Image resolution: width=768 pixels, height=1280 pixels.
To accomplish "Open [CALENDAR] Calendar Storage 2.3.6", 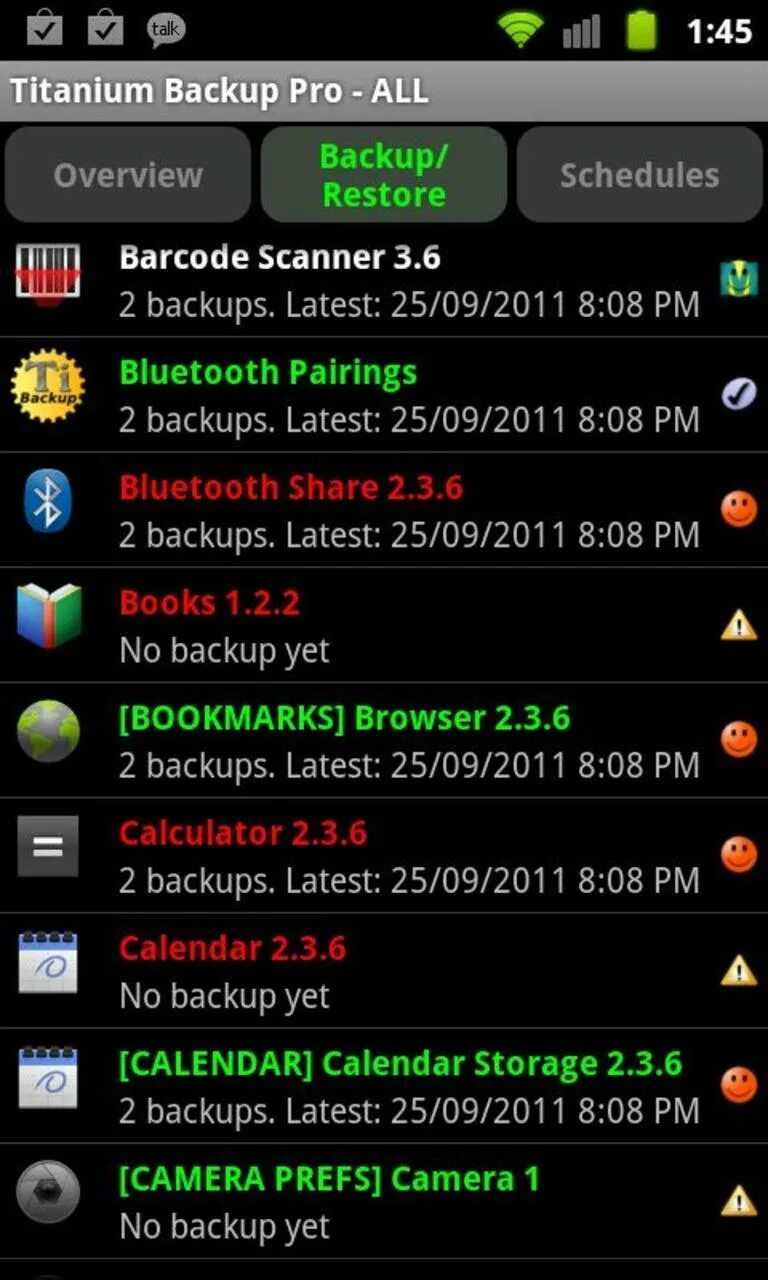I will pyautogui.click(x=384, y=1085).
